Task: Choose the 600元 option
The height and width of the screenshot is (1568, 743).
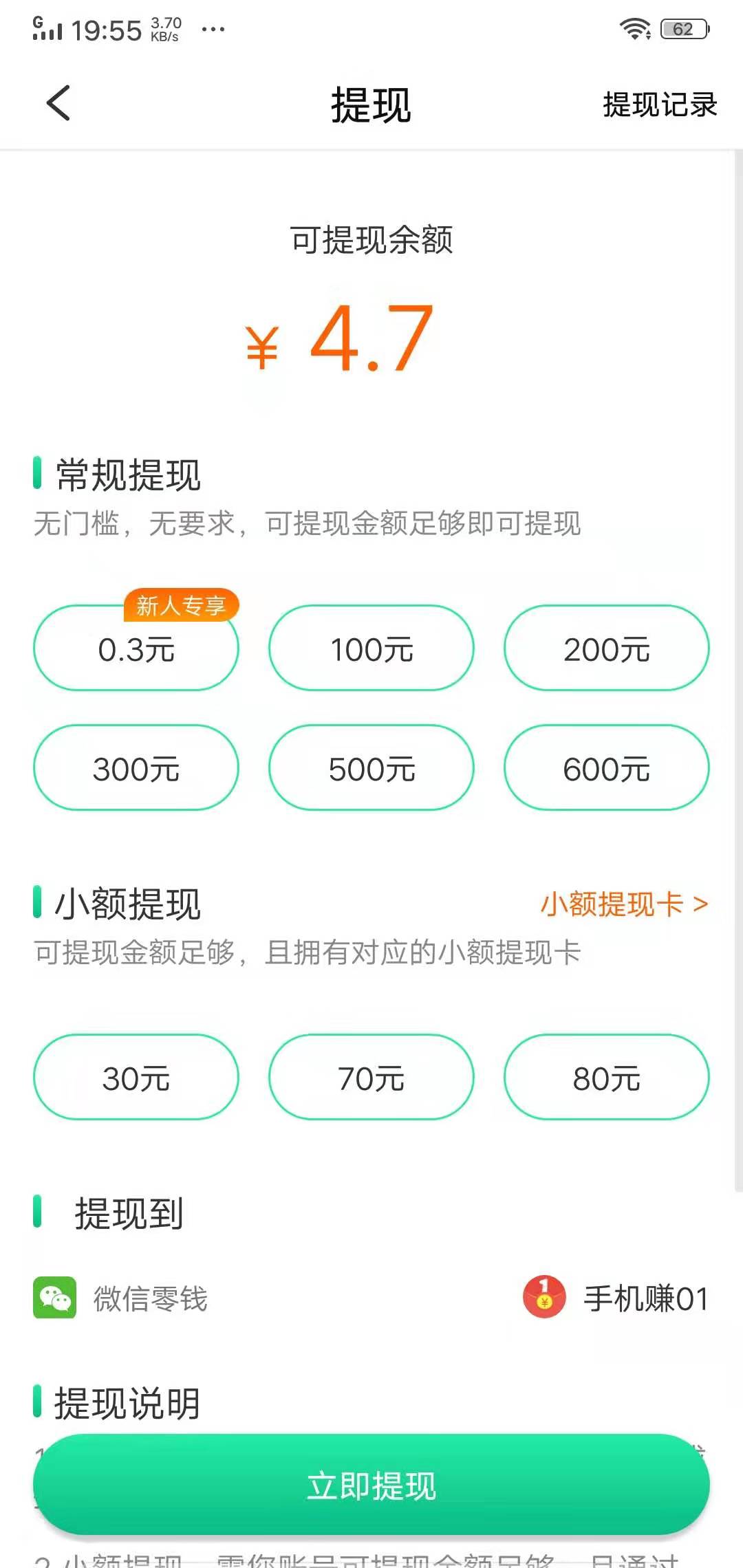Action: [x=606, y=769]
